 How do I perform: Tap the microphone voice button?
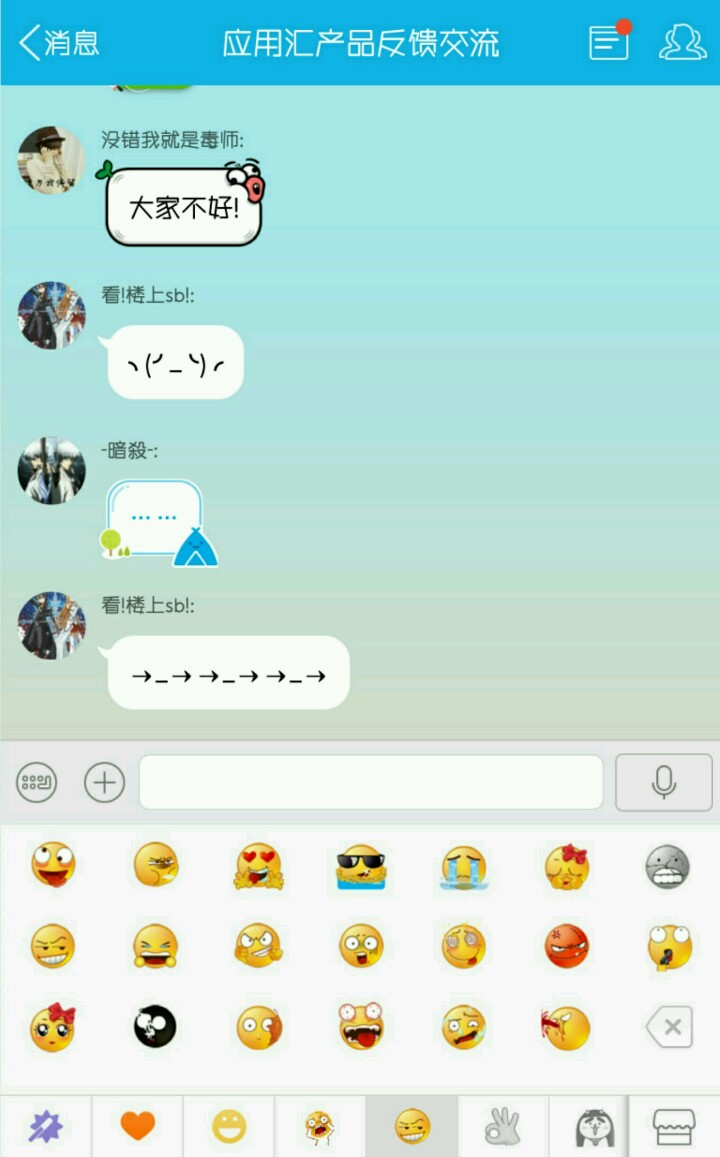point(663,782)
